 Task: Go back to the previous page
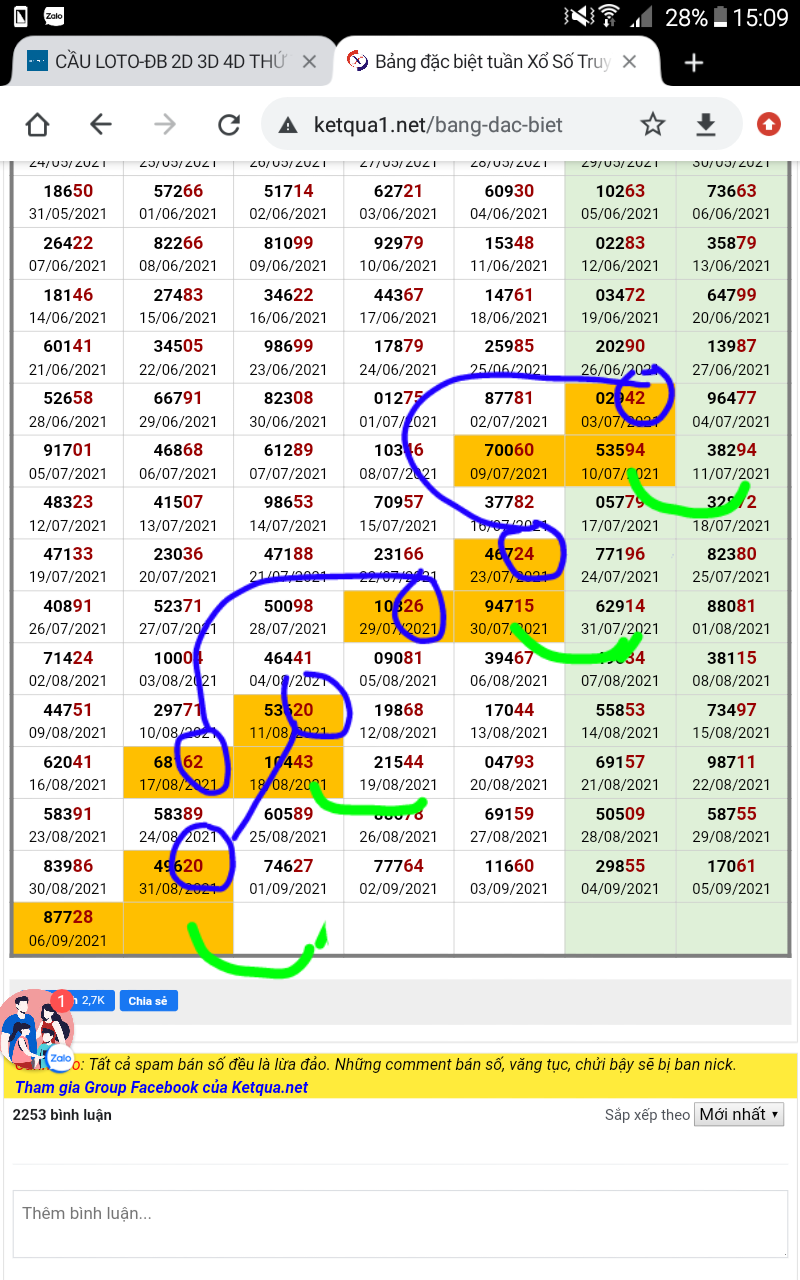101,124
